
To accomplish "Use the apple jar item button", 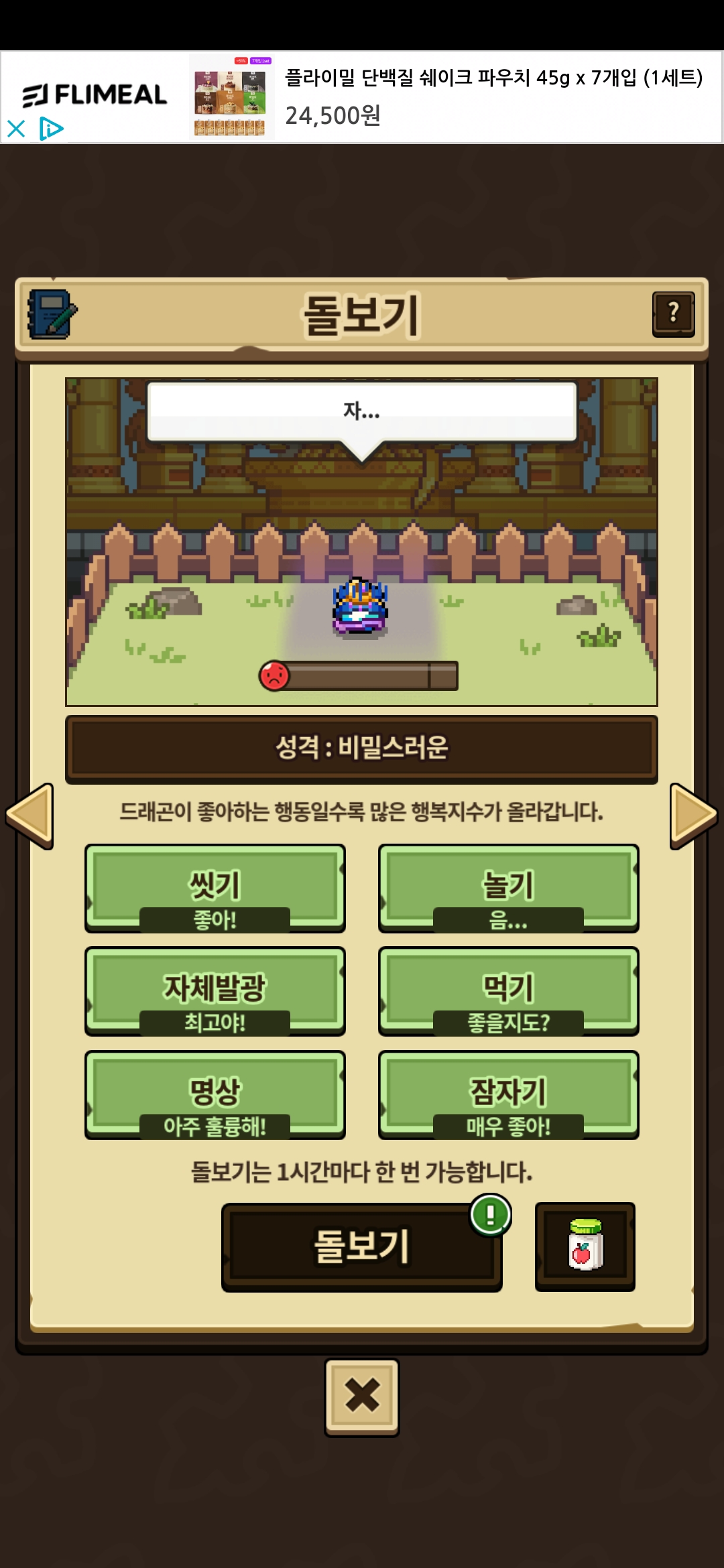I will tap(585, 1246).
